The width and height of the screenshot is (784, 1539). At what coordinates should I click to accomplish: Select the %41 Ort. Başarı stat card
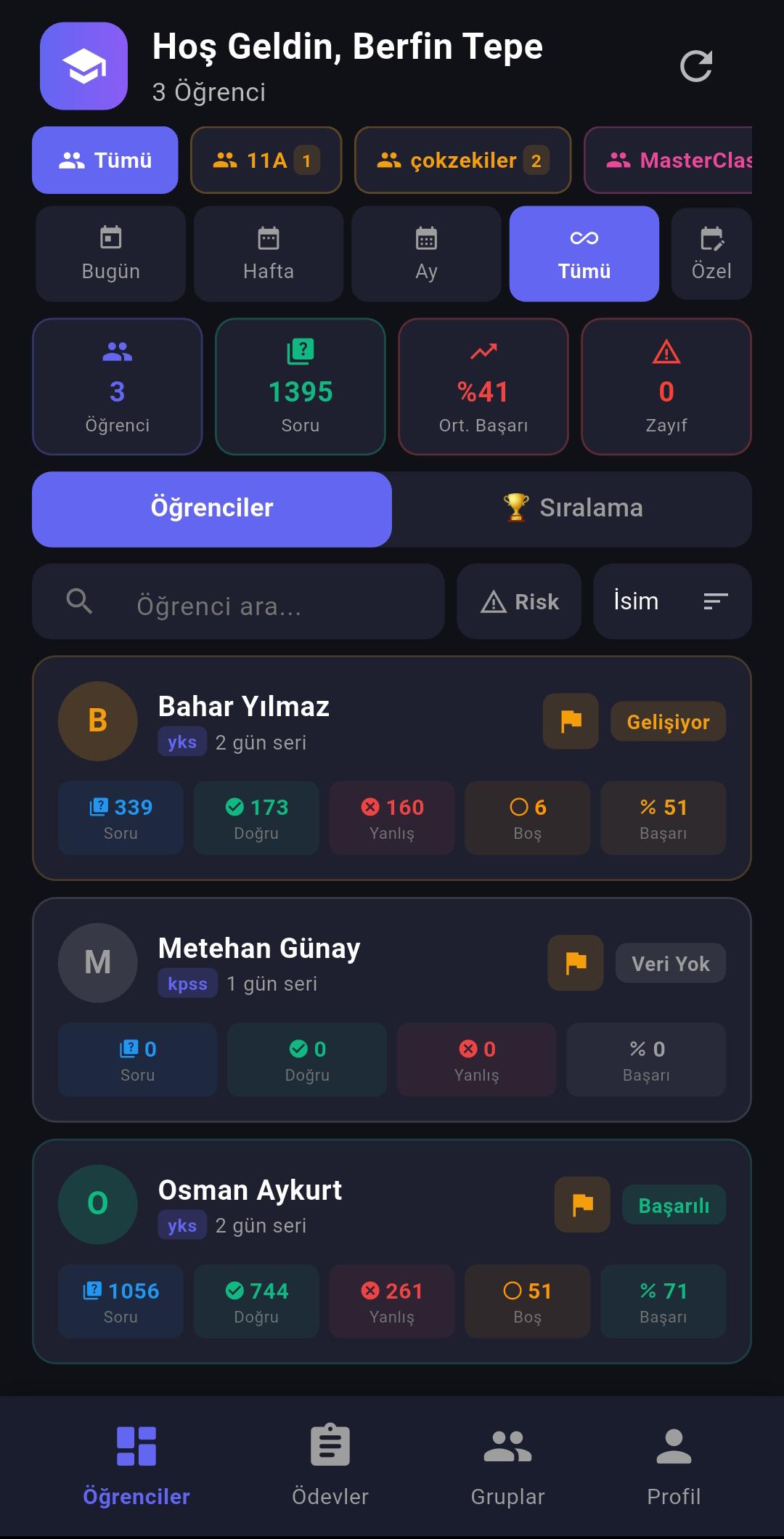click(483, 386)
